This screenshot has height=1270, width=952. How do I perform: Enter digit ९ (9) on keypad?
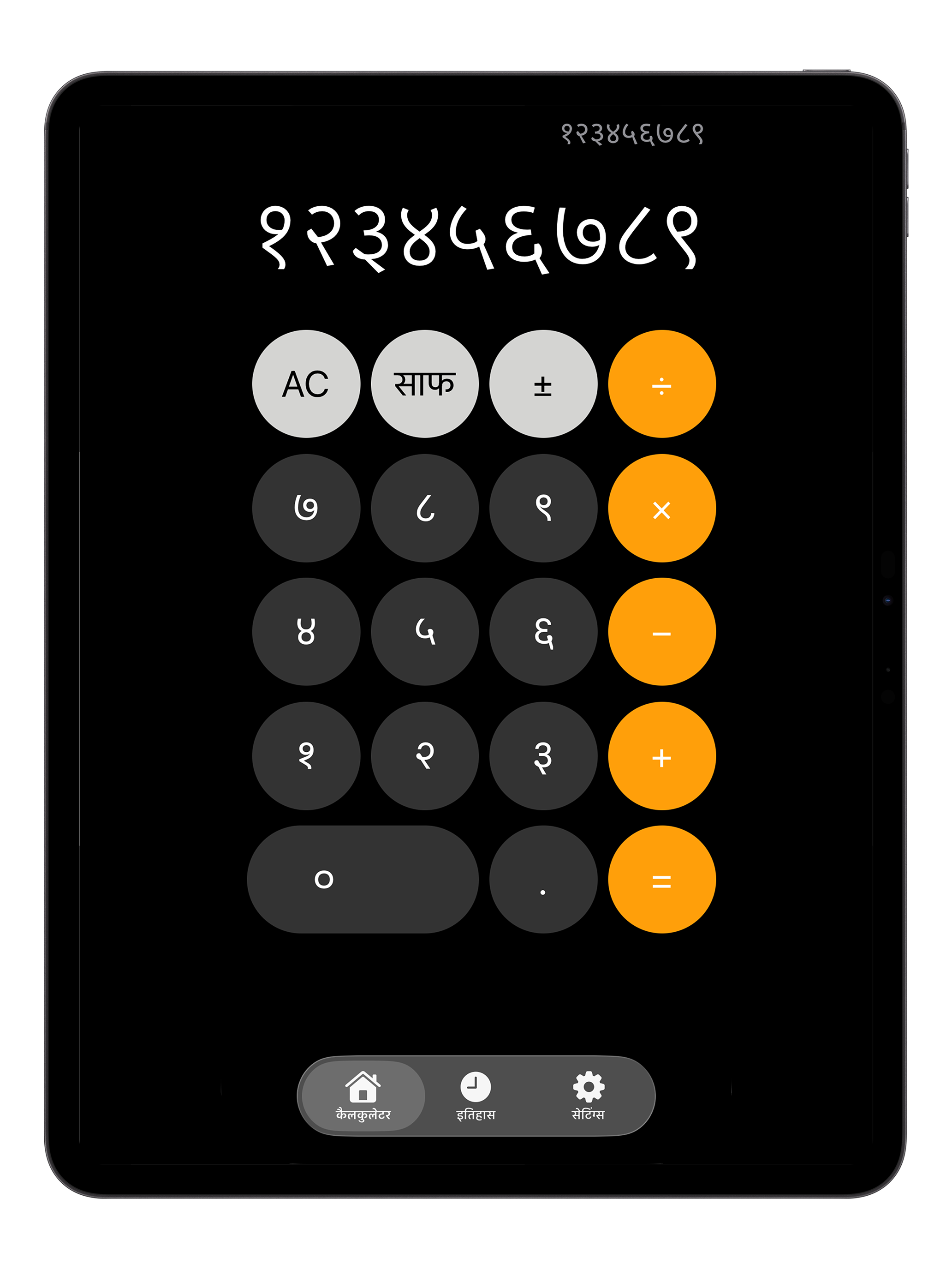543,508
